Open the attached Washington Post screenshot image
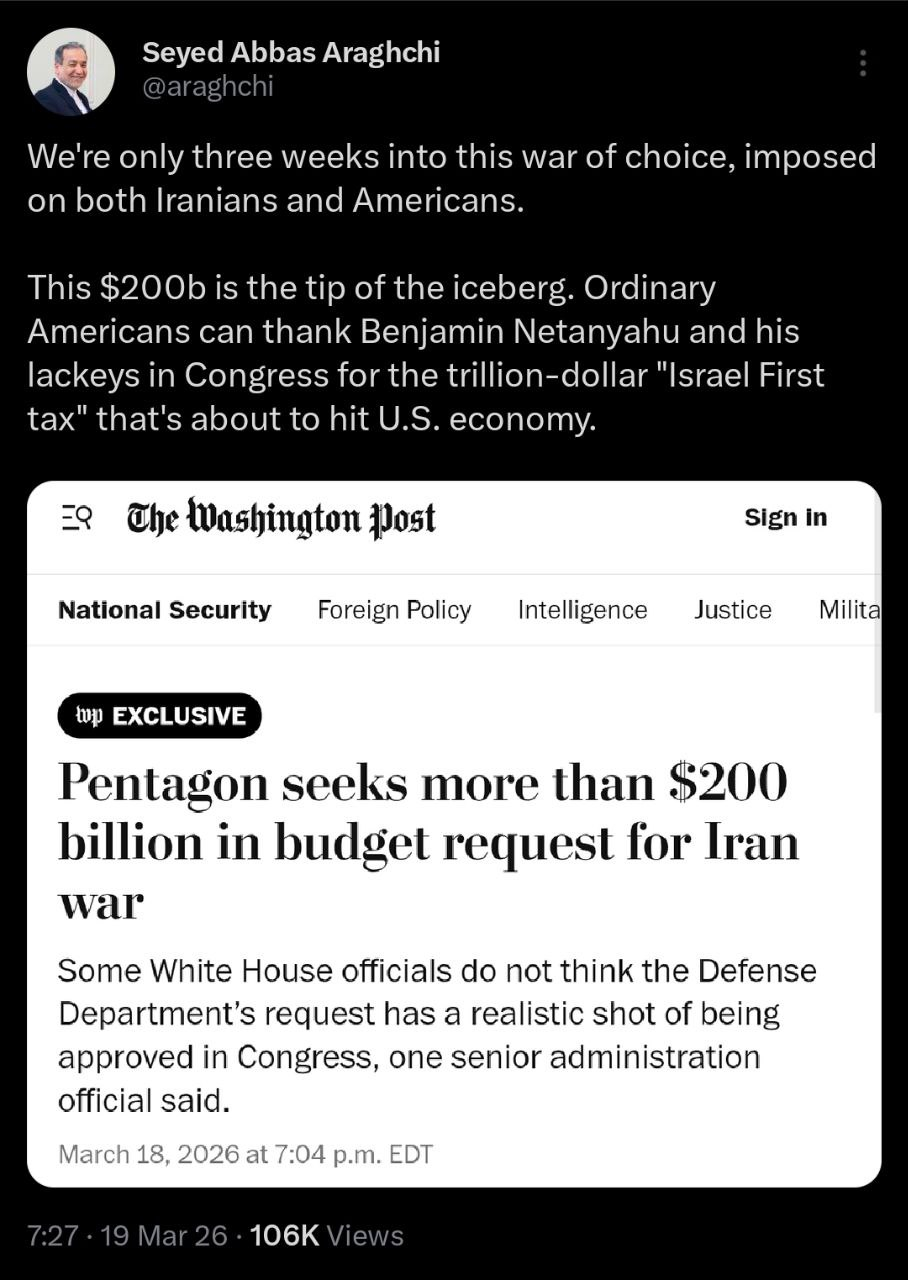Viewport: 908px width, 1280px height. tap(454, 833)
